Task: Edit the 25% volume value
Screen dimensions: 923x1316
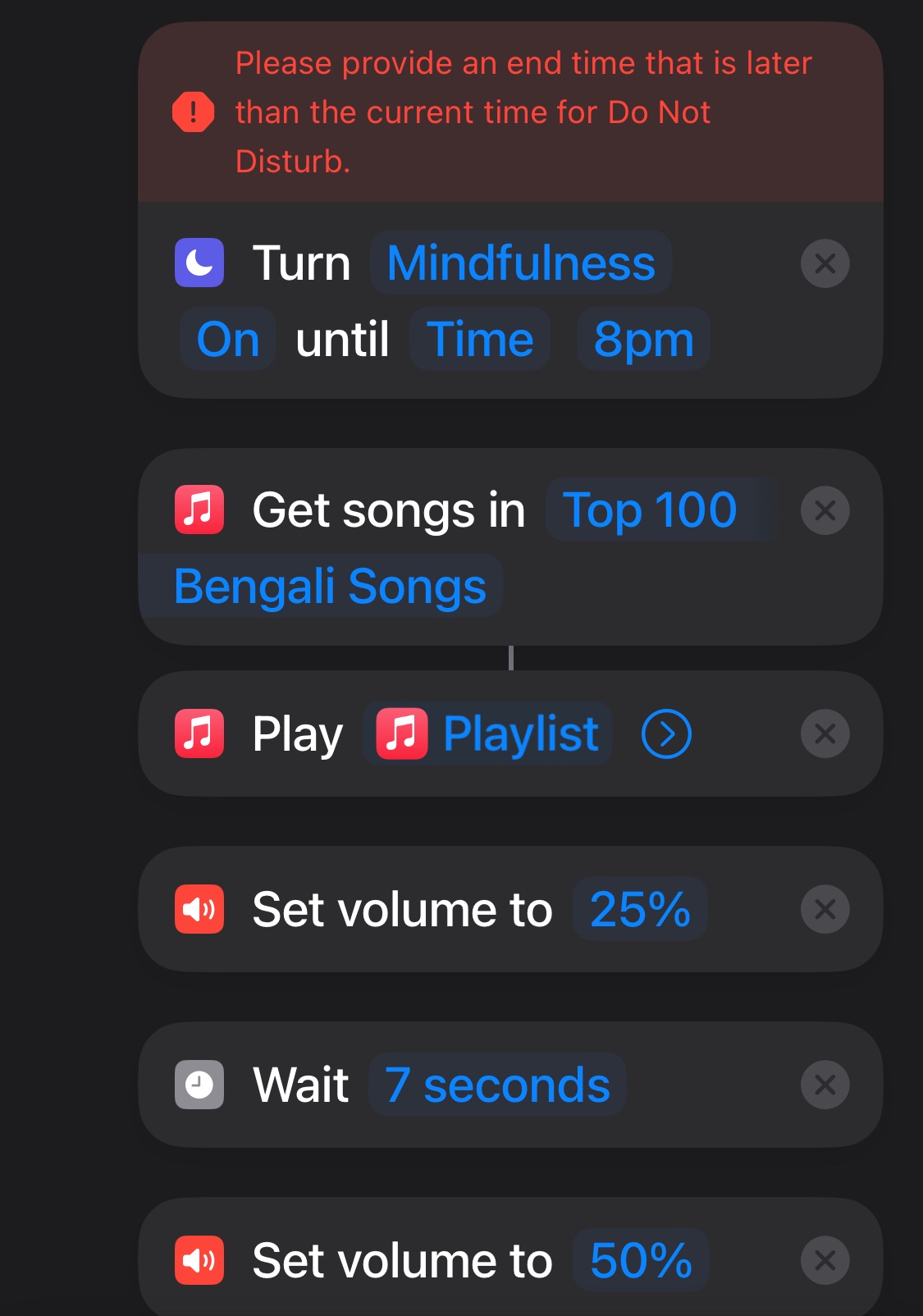Action: point(640,909)
